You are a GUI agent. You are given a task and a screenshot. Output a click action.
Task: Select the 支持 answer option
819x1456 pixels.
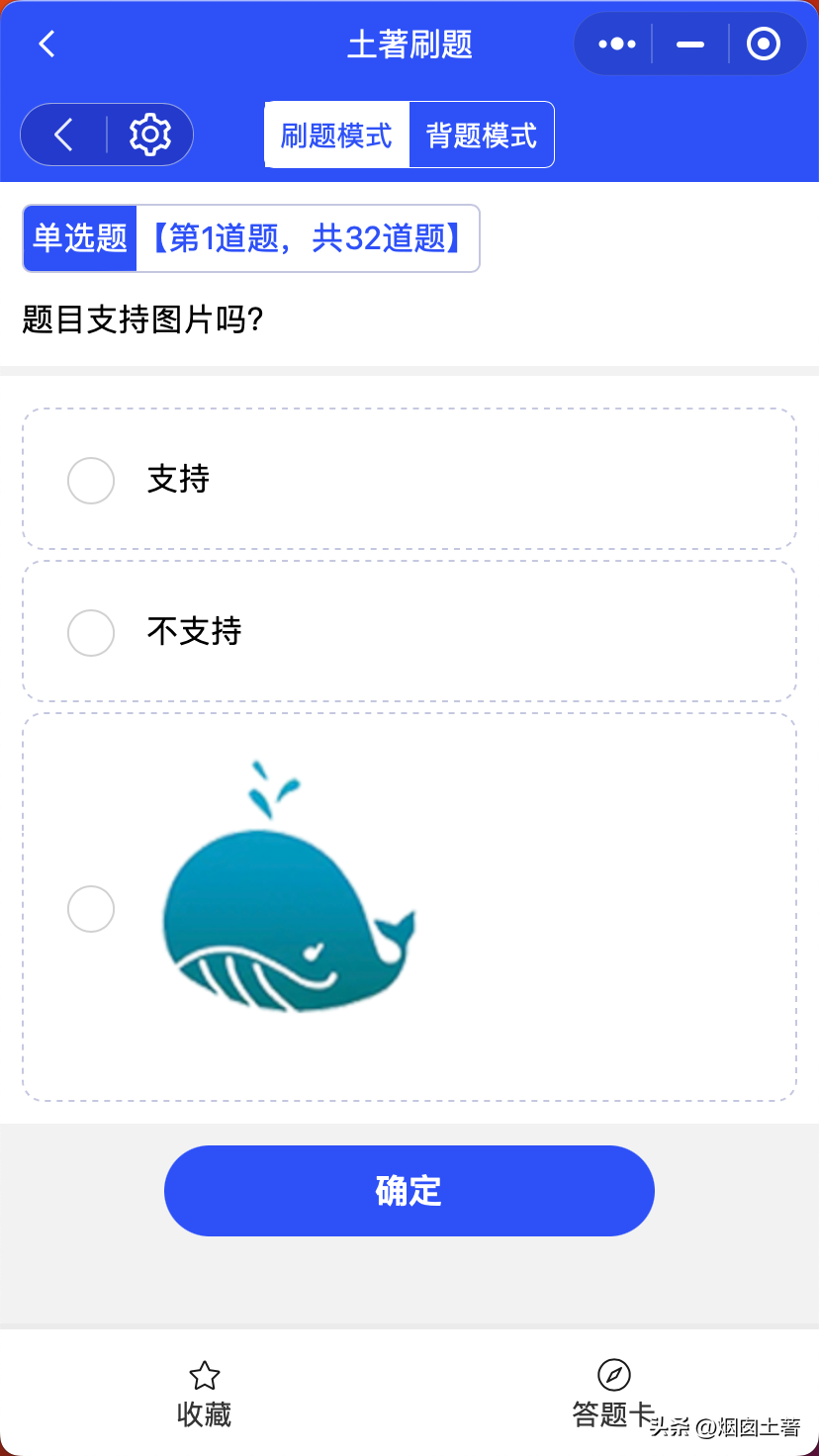coord(91,480)
